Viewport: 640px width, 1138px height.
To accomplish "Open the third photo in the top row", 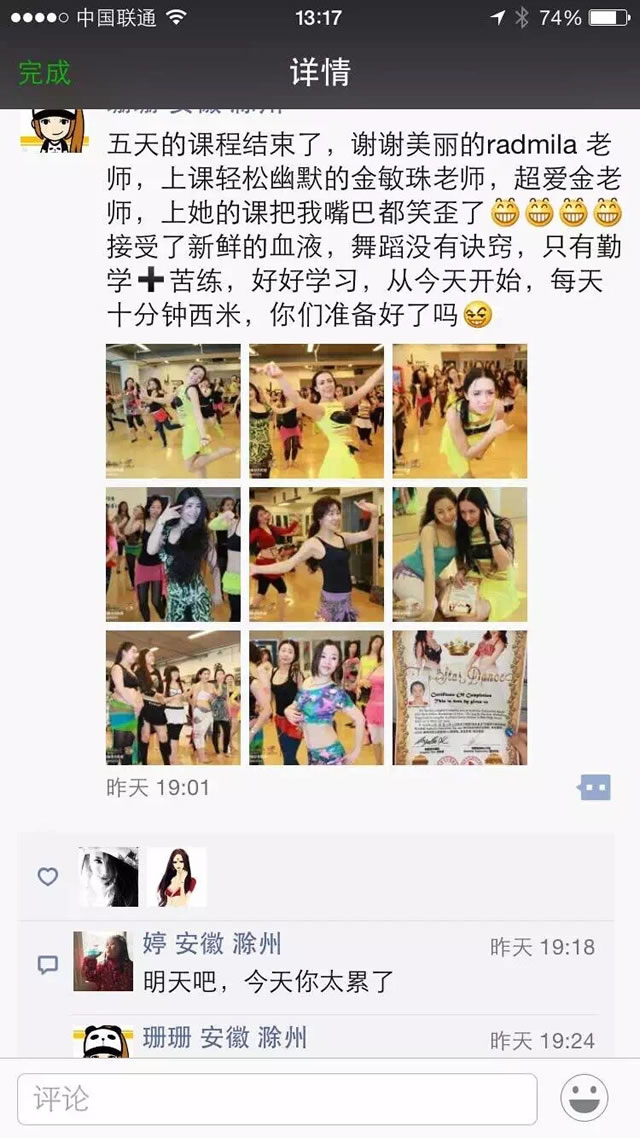I will [x=459, y=411].
